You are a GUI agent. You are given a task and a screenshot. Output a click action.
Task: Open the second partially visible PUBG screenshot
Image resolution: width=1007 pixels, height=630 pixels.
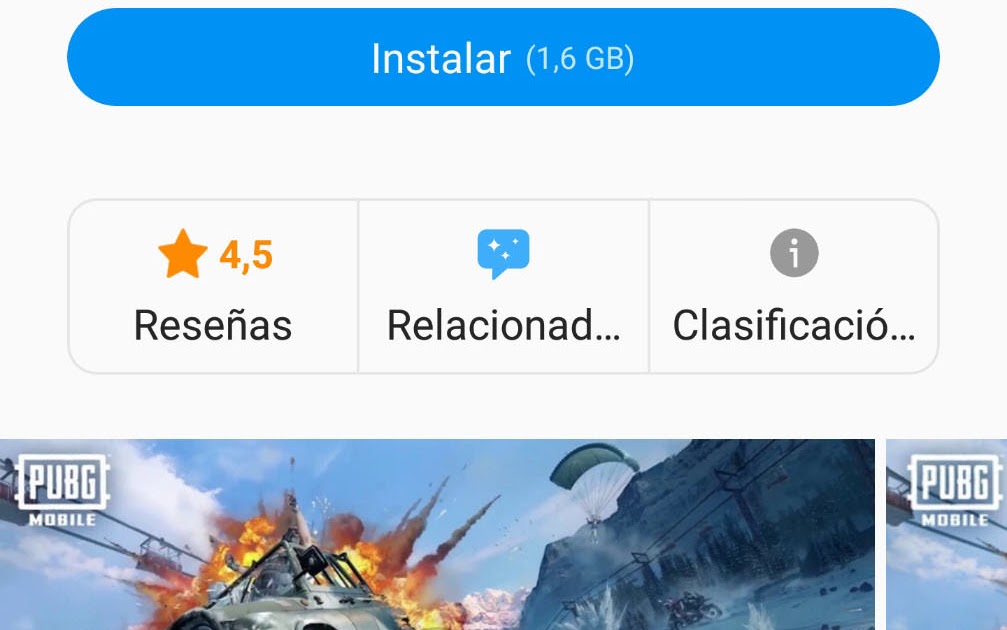[947, 534]
